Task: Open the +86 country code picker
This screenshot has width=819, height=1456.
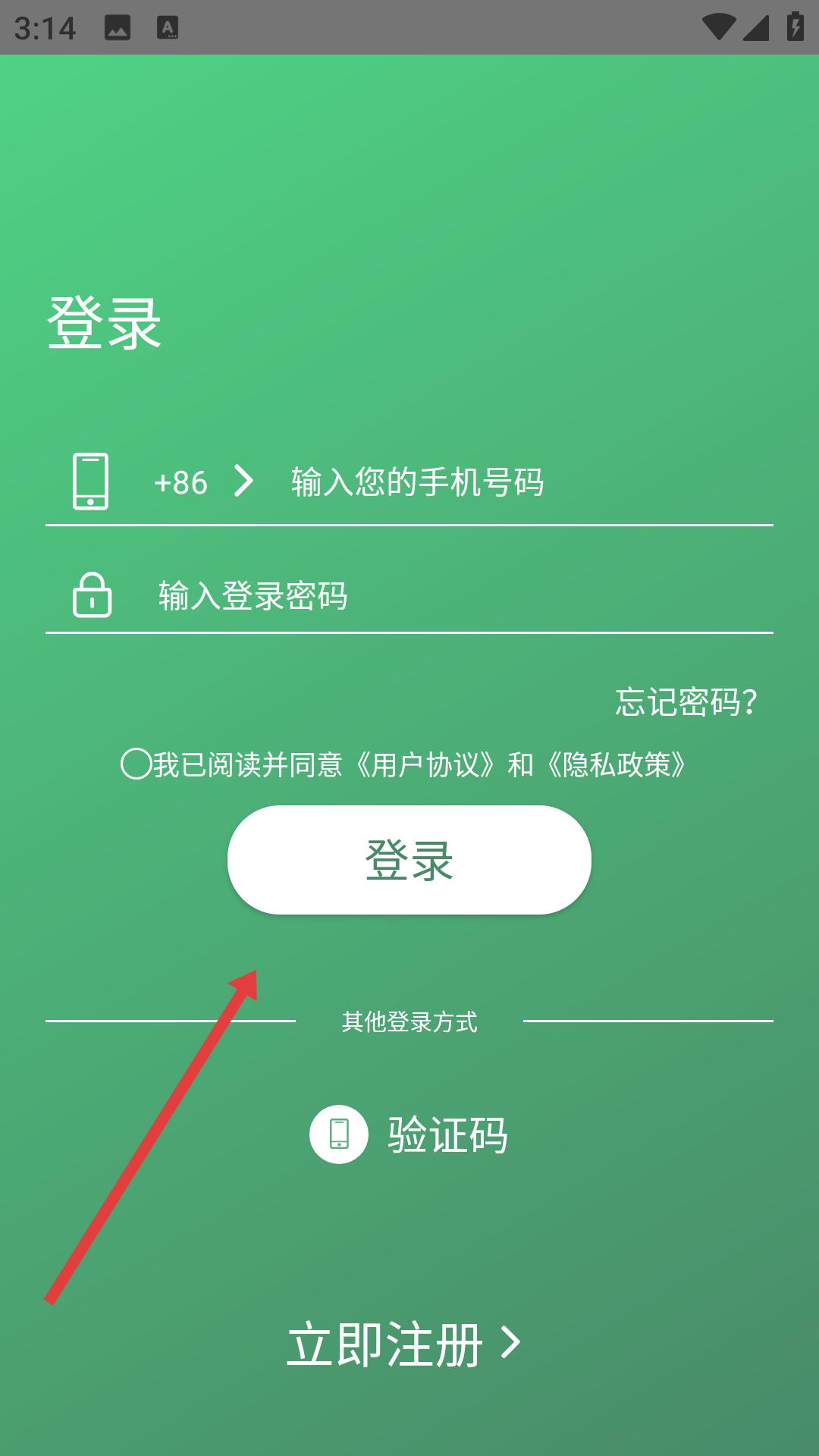Action: 203,482
